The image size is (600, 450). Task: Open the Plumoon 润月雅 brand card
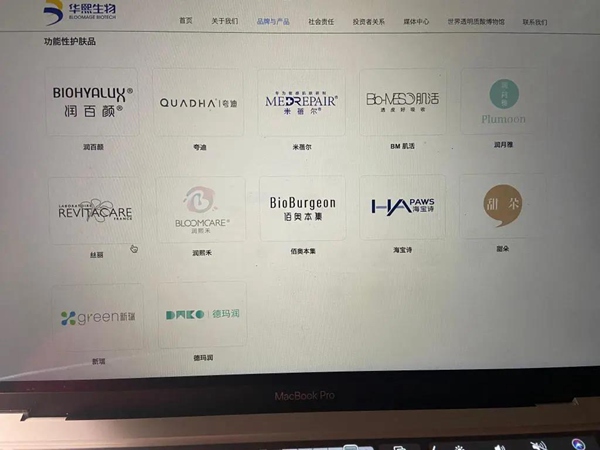(503, 102)
